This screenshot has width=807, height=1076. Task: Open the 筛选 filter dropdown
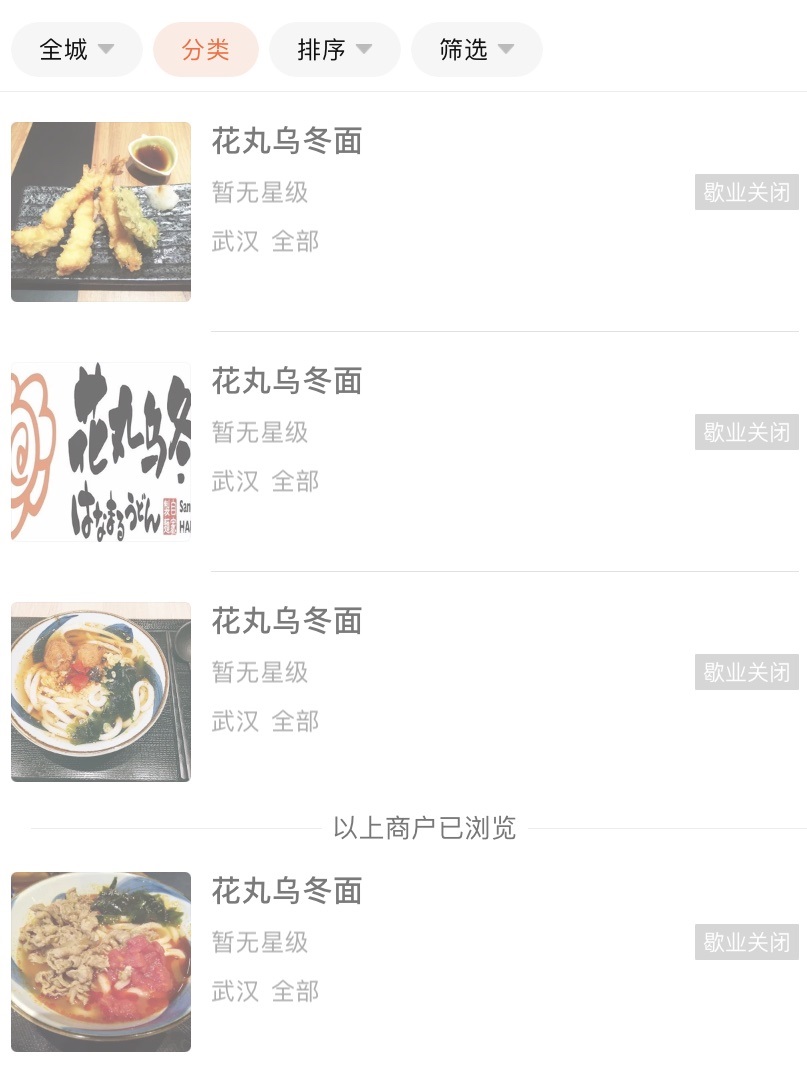[x=476, y=49]
